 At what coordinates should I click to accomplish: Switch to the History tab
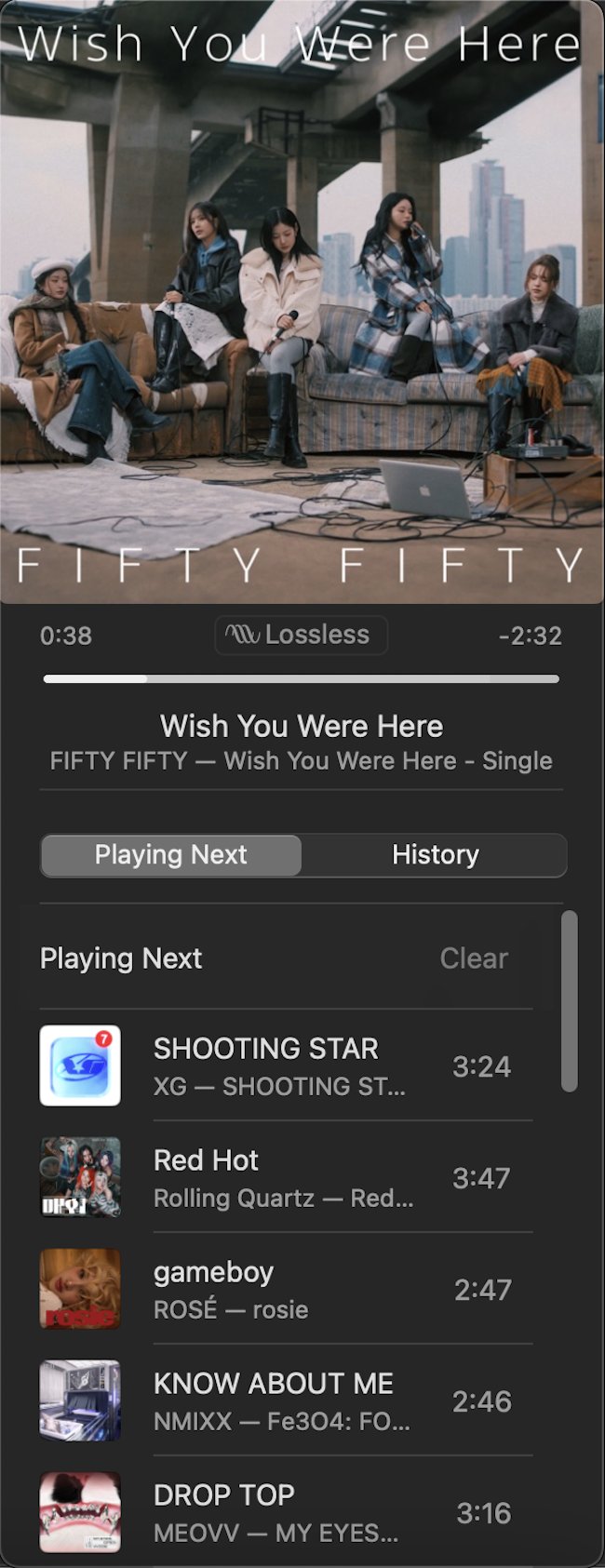click(x=435, y=855)
